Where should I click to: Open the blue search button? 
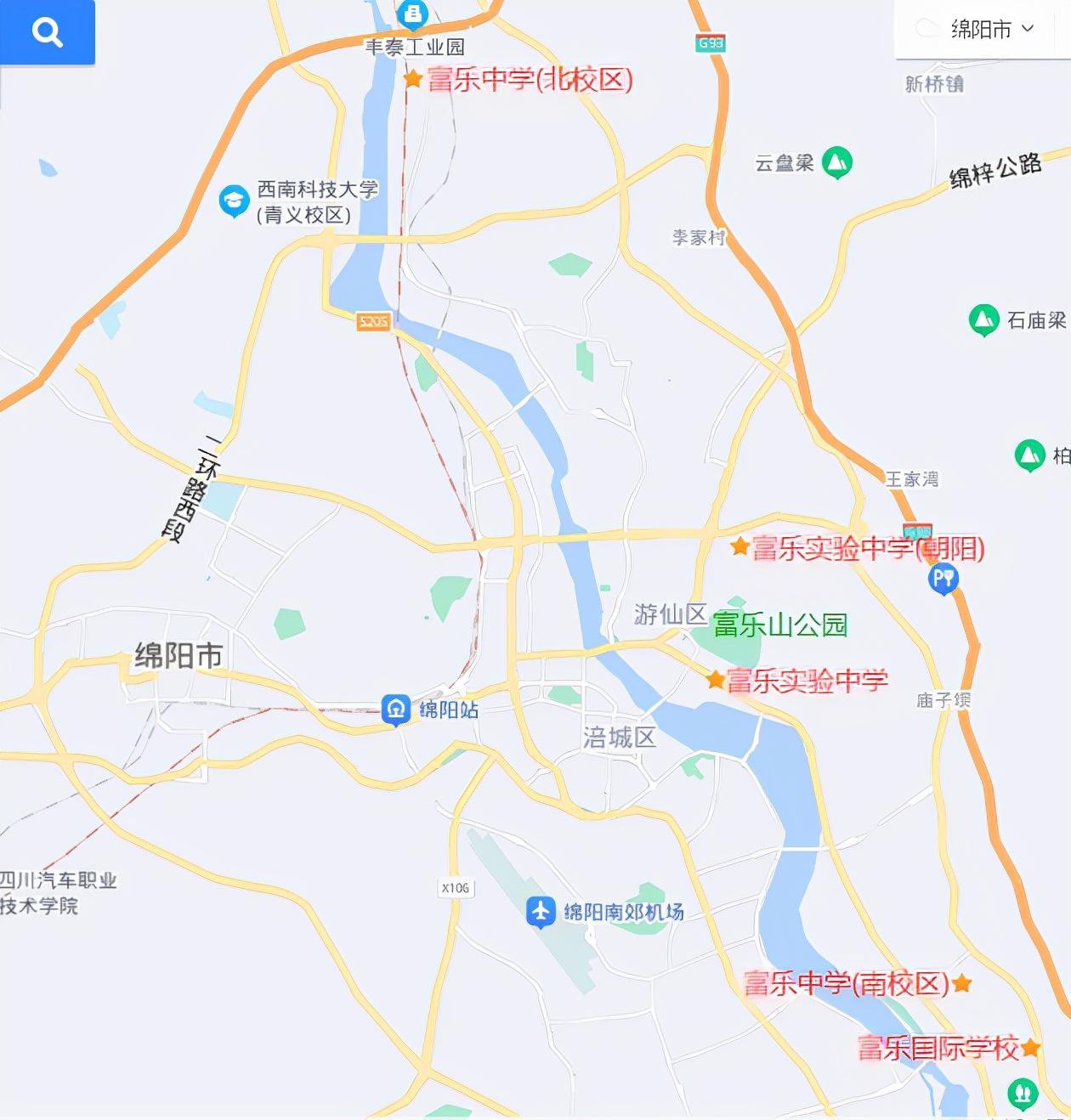coord(47,32)
